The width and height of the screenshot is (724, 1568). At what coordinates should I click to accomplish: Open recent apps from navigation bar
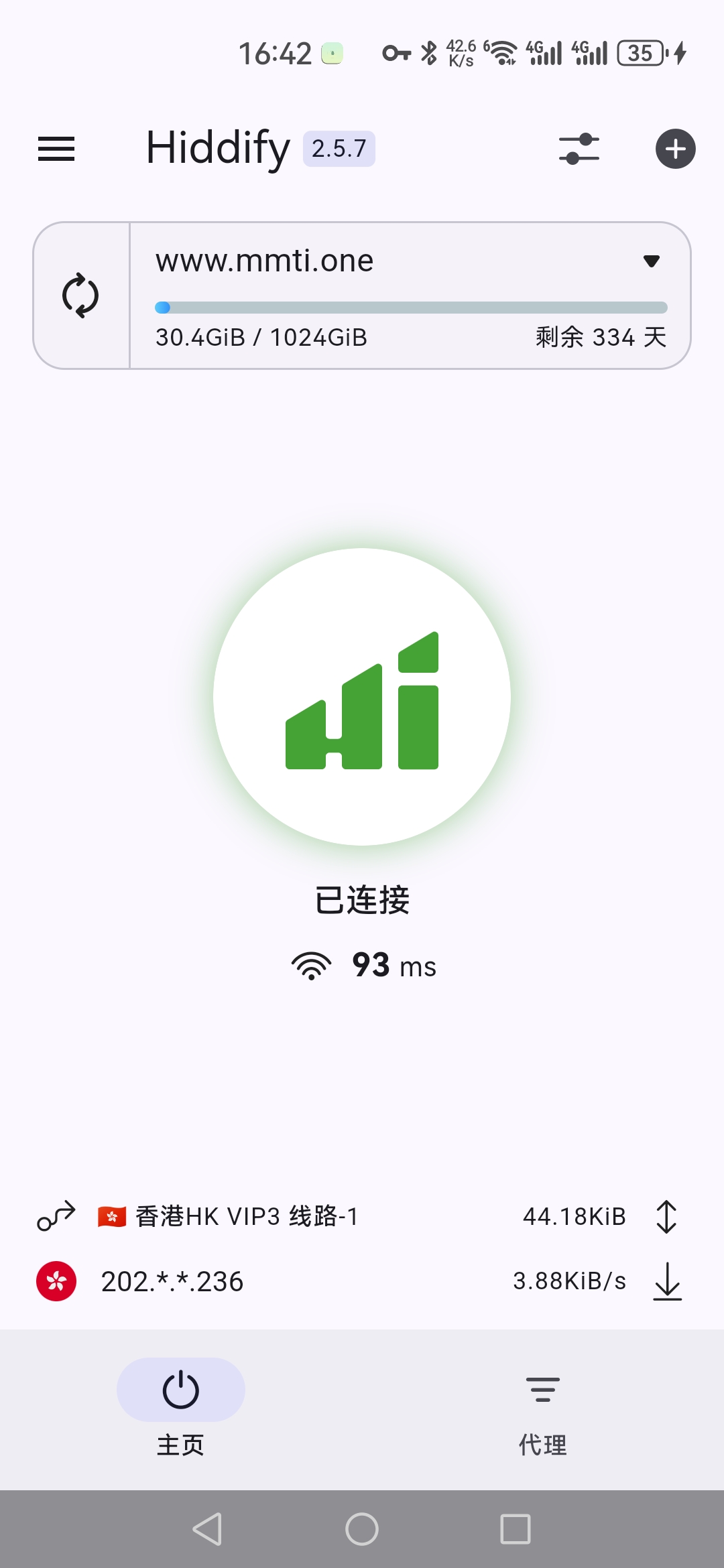point(515,1529)
